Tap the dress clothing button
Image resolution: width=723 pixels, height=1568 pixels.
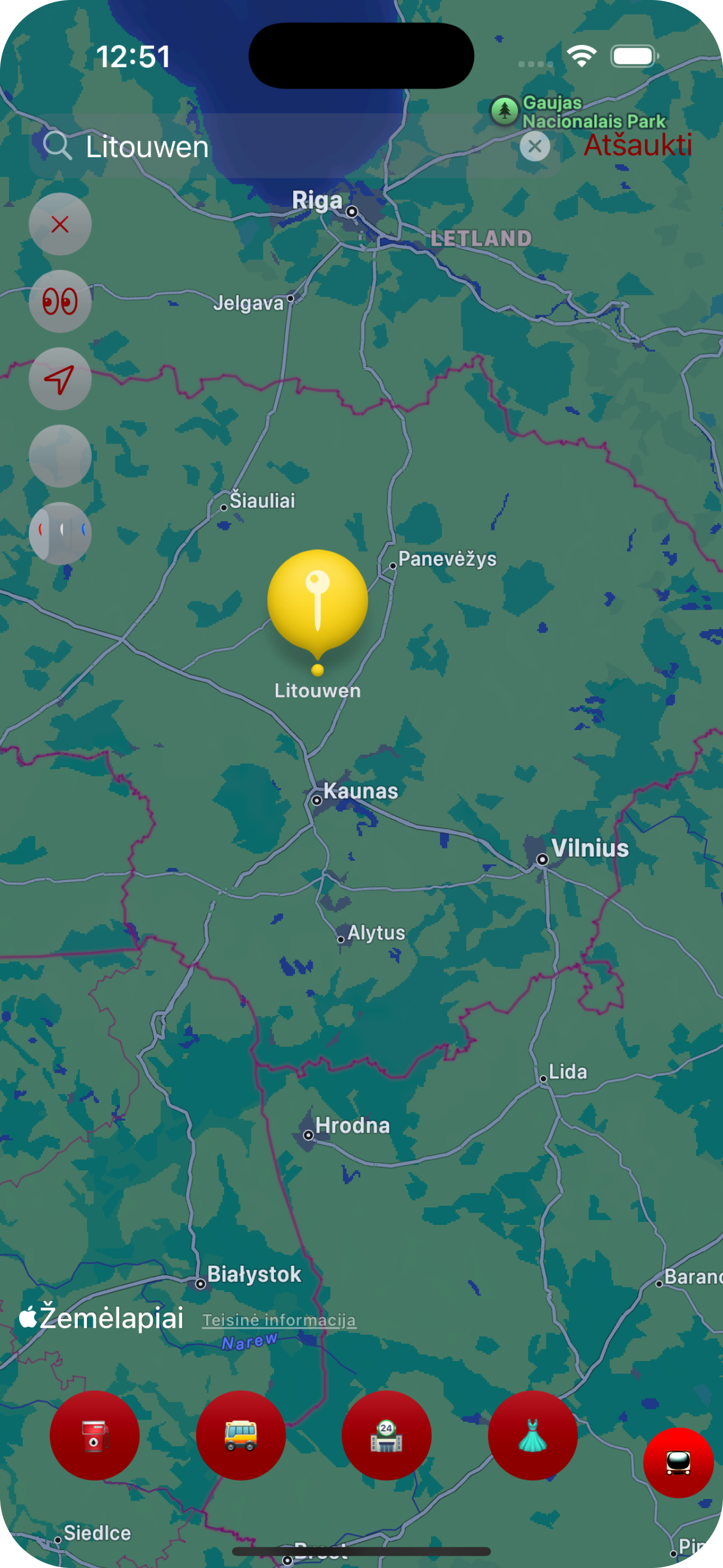click(532, 1435)
